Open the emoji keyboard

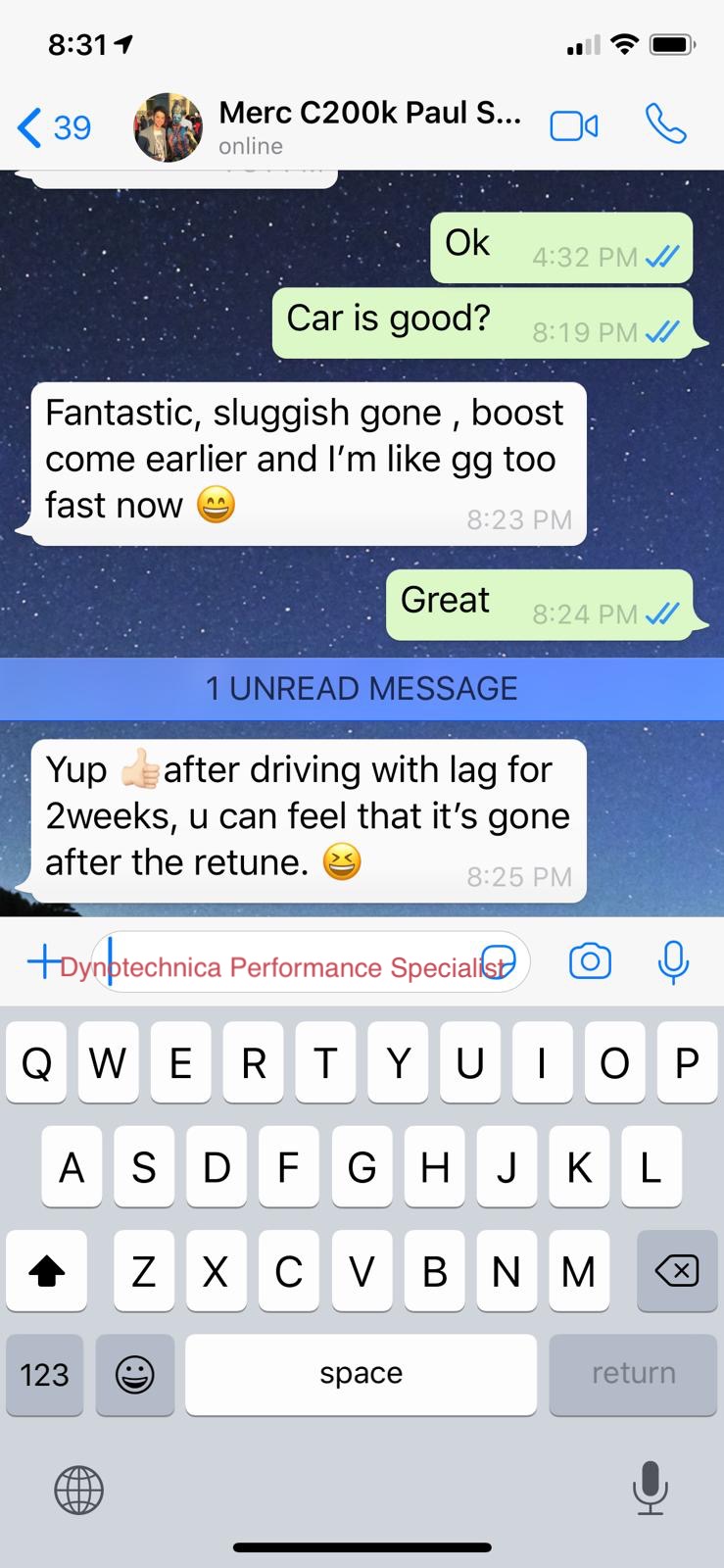tap(135, 1374)
